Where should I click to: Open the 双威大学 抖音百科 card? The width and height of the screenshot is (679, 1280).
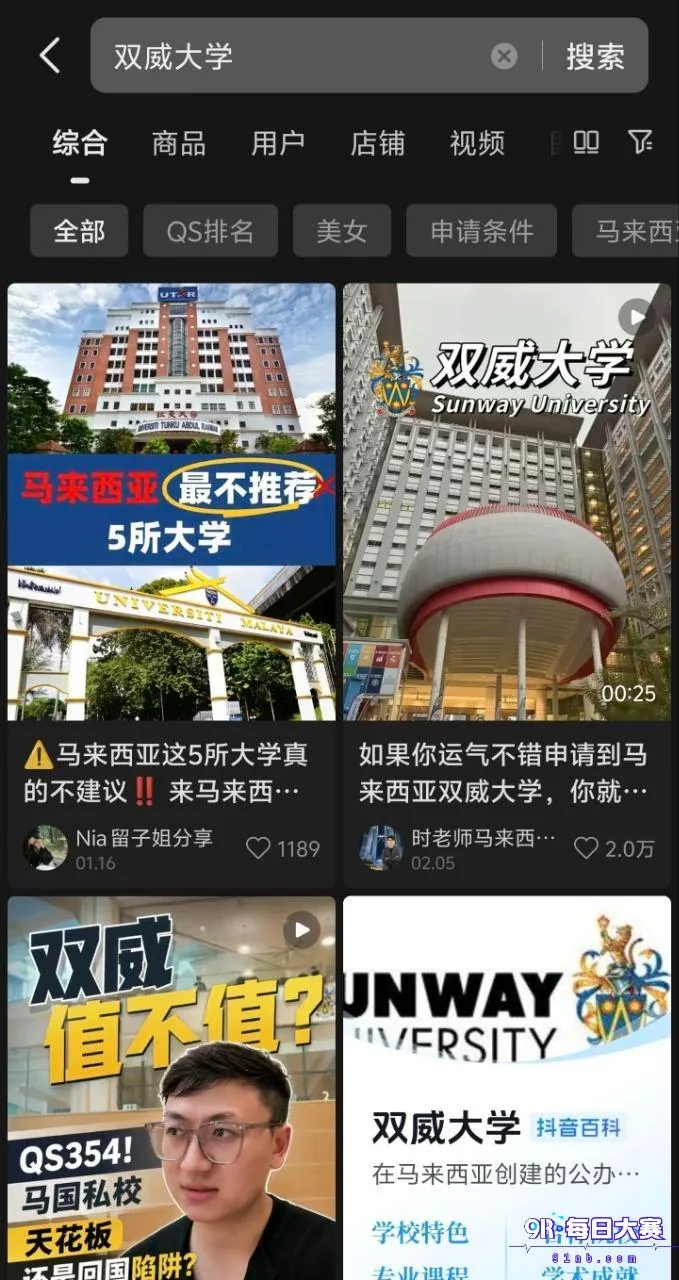click(x=507, y=1088)
